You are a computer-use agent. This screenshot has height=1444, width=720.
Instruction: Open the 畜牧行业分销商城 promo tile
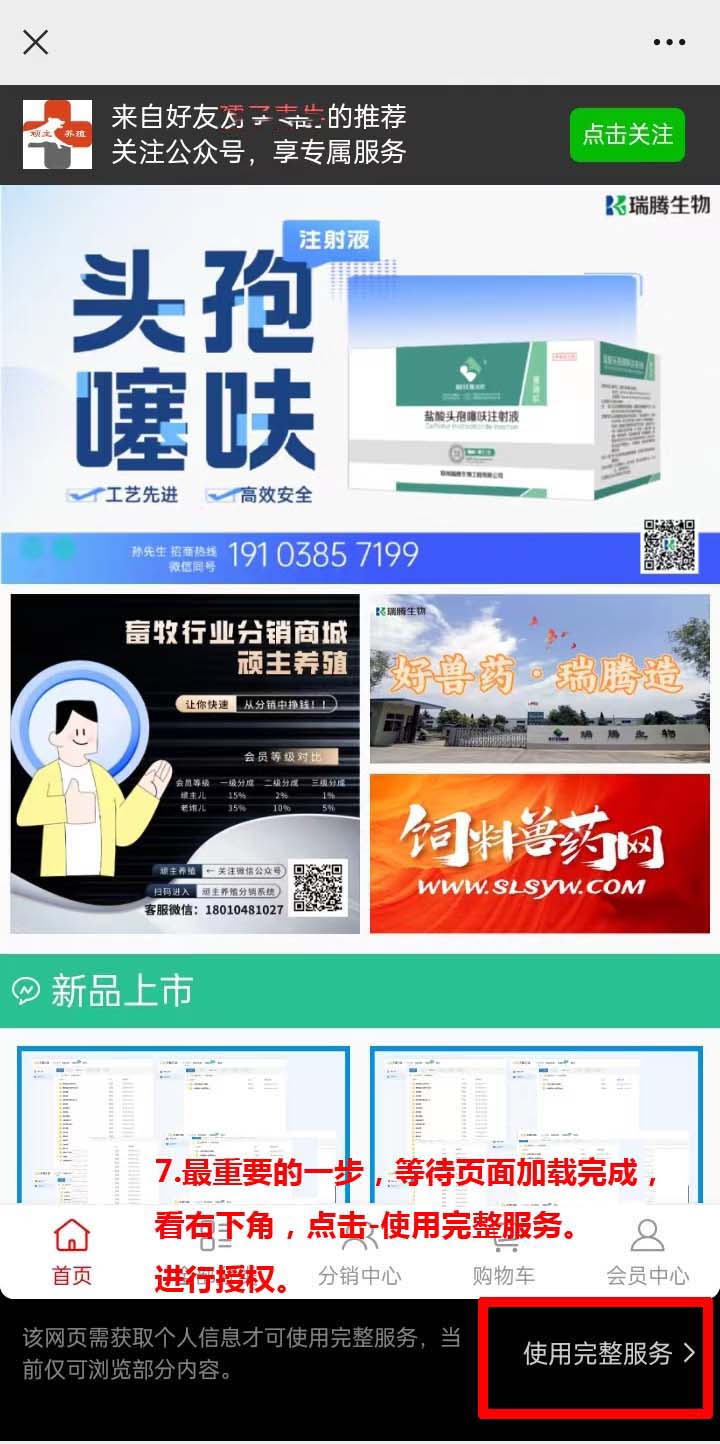coord(185,764)
